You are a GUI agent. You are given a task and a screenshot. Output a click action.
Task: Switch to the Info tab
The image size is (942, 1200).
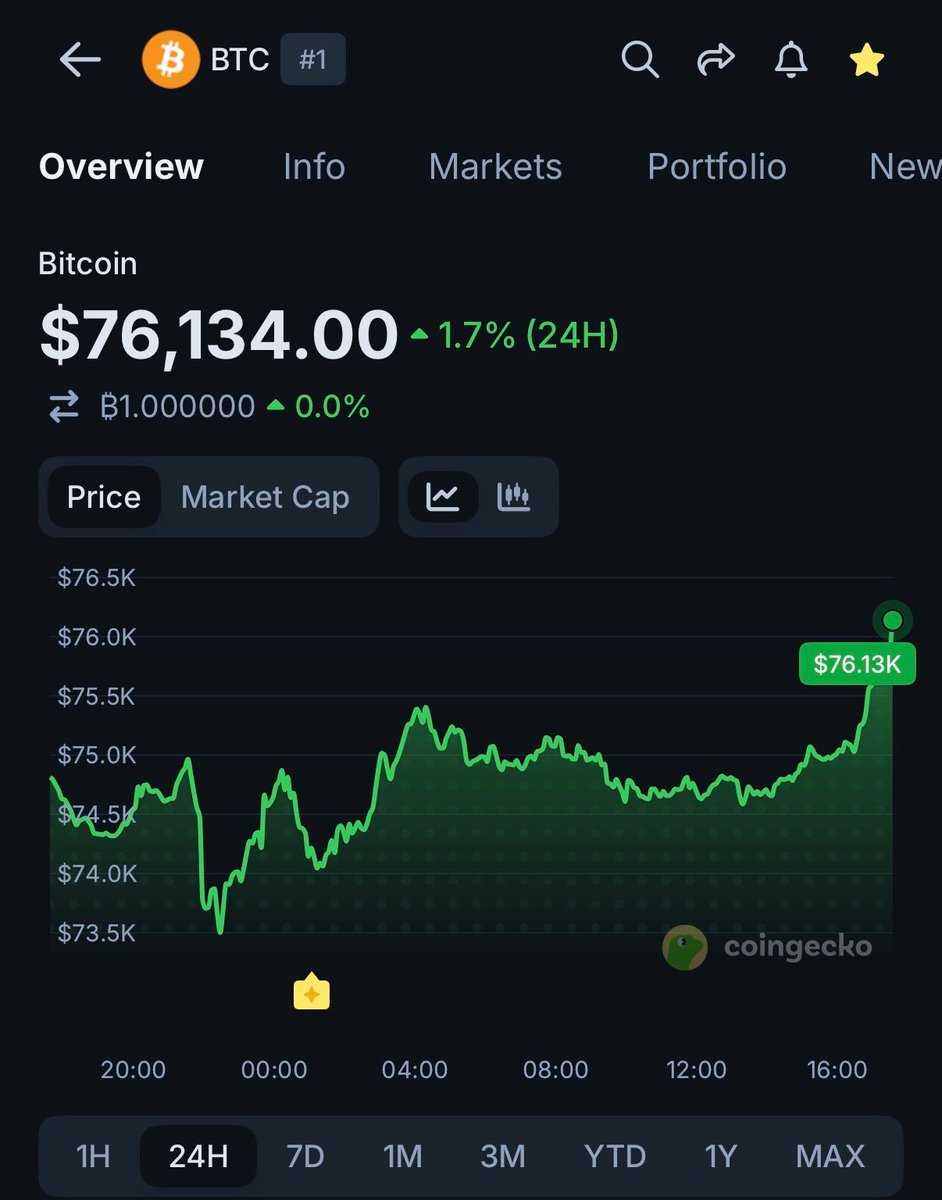pyautogui.click(x=314, y=166)
